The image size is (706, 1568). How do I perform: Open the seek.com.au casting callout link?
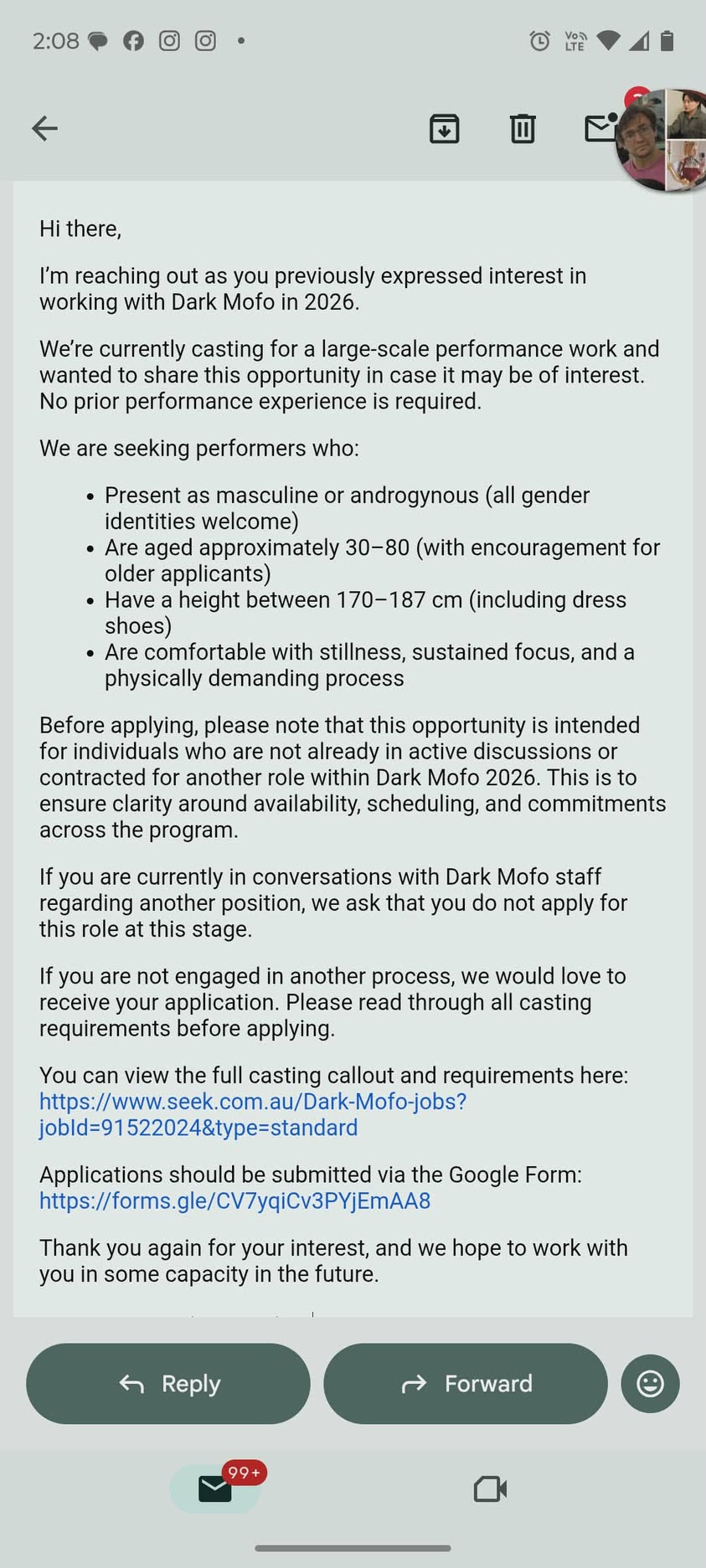coord(253,1114)
